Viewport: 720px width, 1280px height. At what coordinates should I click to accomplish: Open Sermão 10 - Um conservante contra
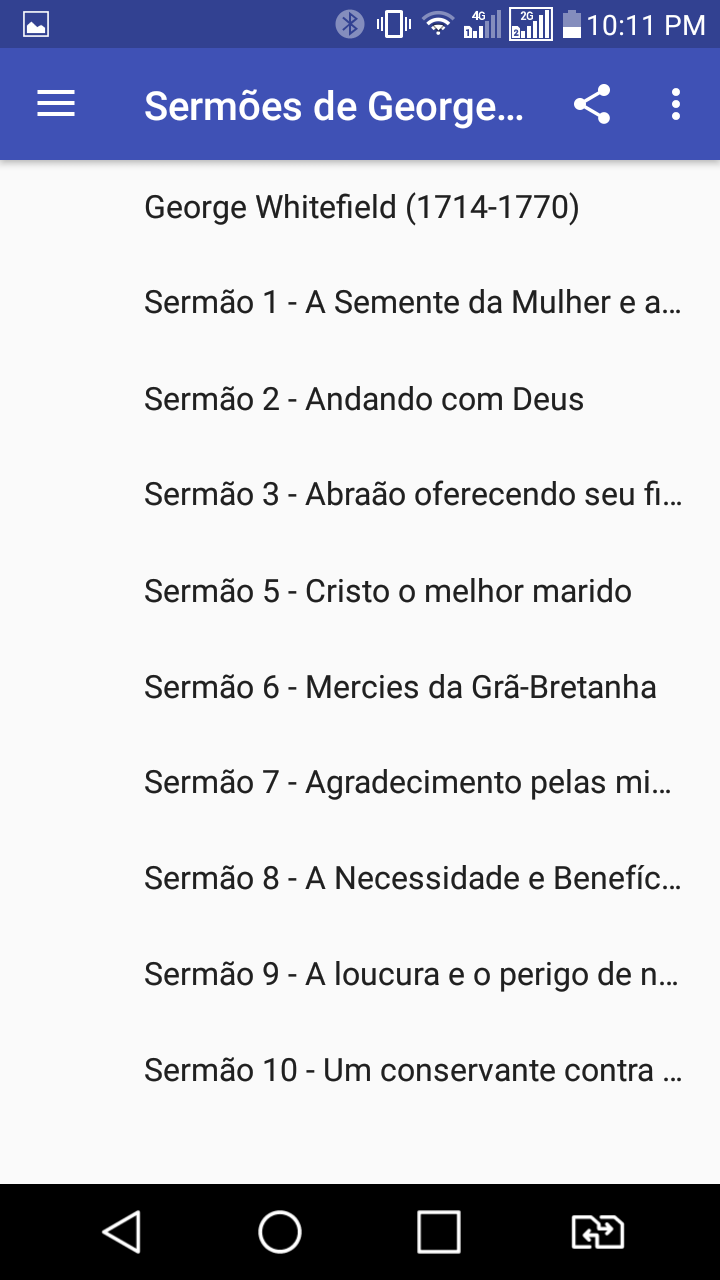click(x=412, y=1071)
